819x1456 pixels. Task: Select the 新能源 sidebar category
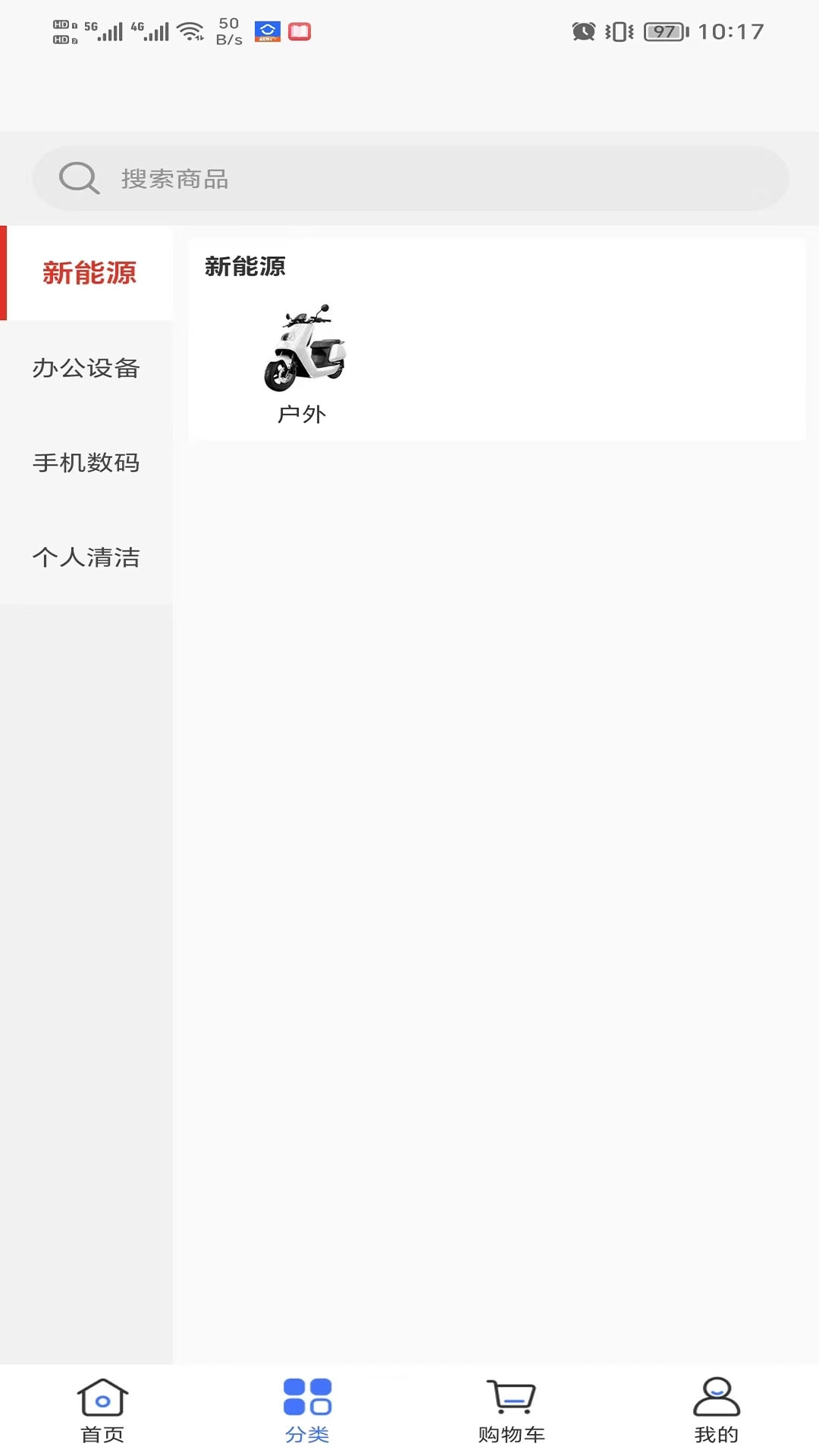coord(89,274)
